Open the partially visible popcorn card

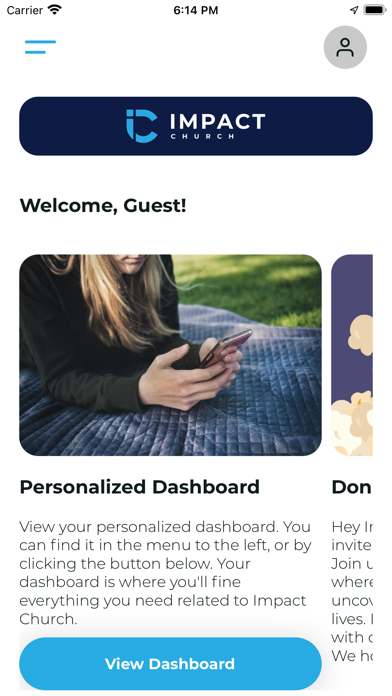352,355
